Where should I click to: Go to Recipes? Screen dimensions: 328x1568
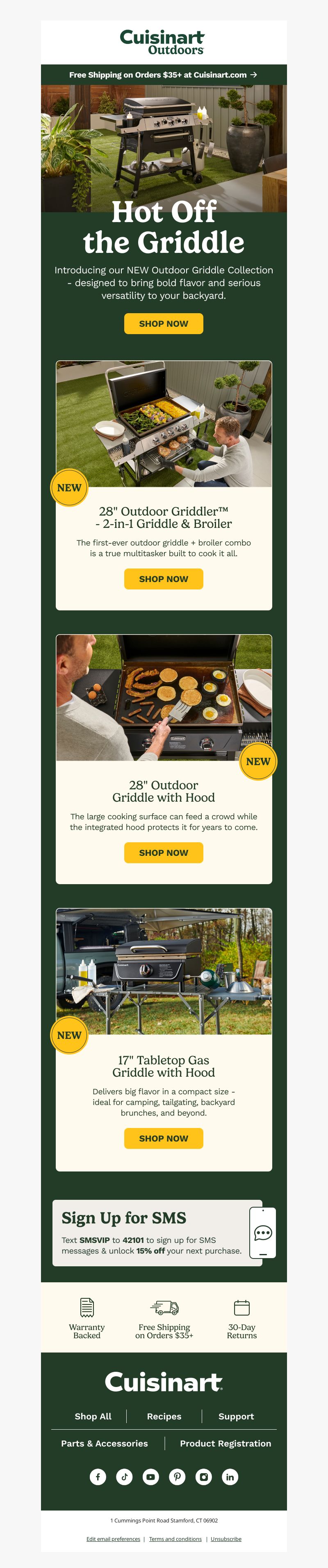point(164,1416)
